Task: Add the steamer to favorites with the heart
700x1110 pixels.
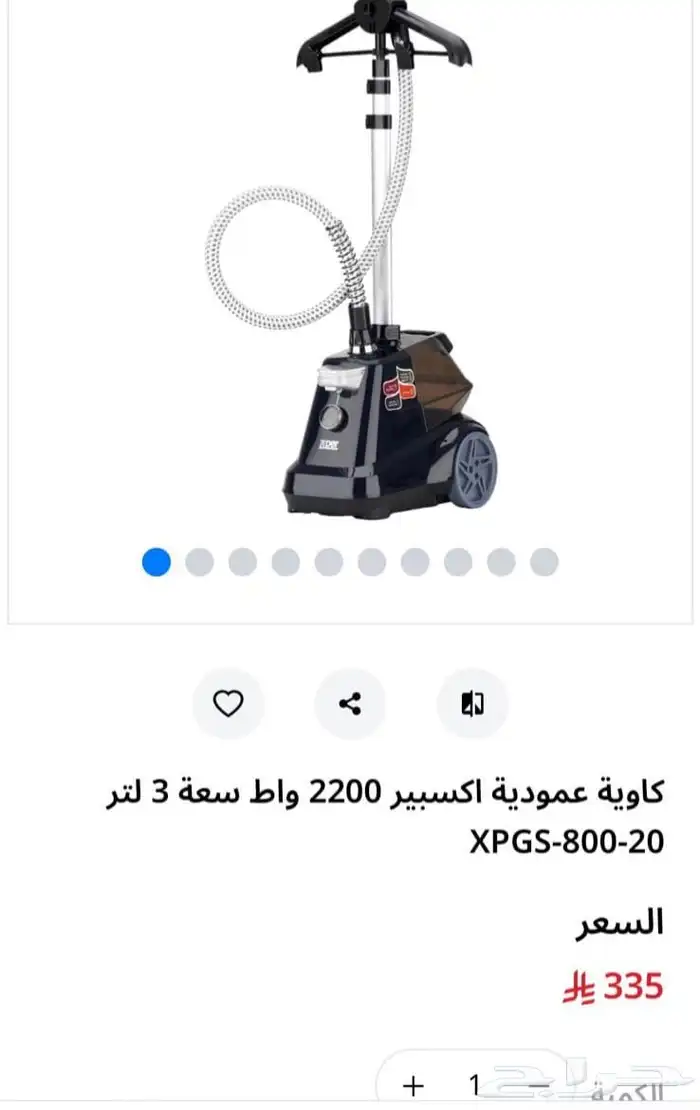Action: (x=229, y=704)
